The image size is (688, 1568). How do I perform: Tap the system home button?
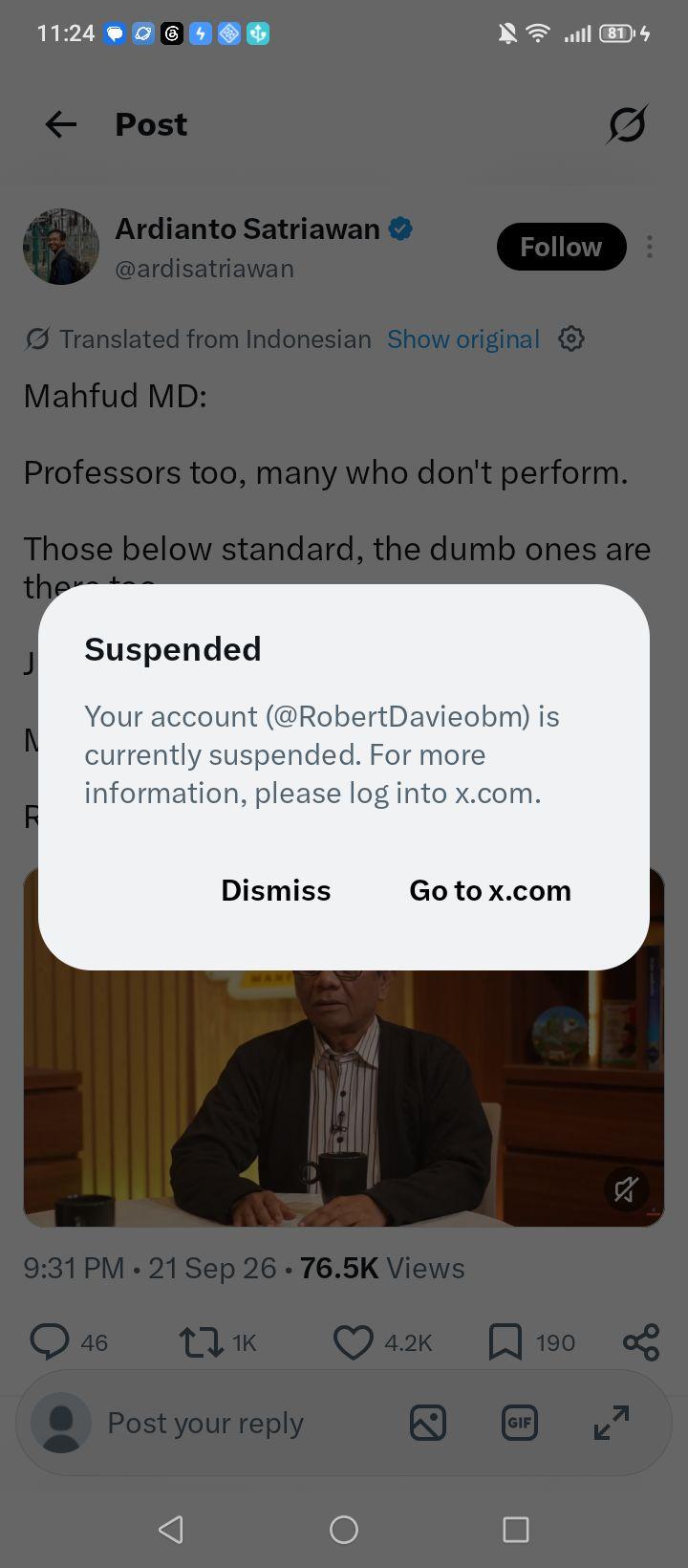click(x=344, y=1530)
